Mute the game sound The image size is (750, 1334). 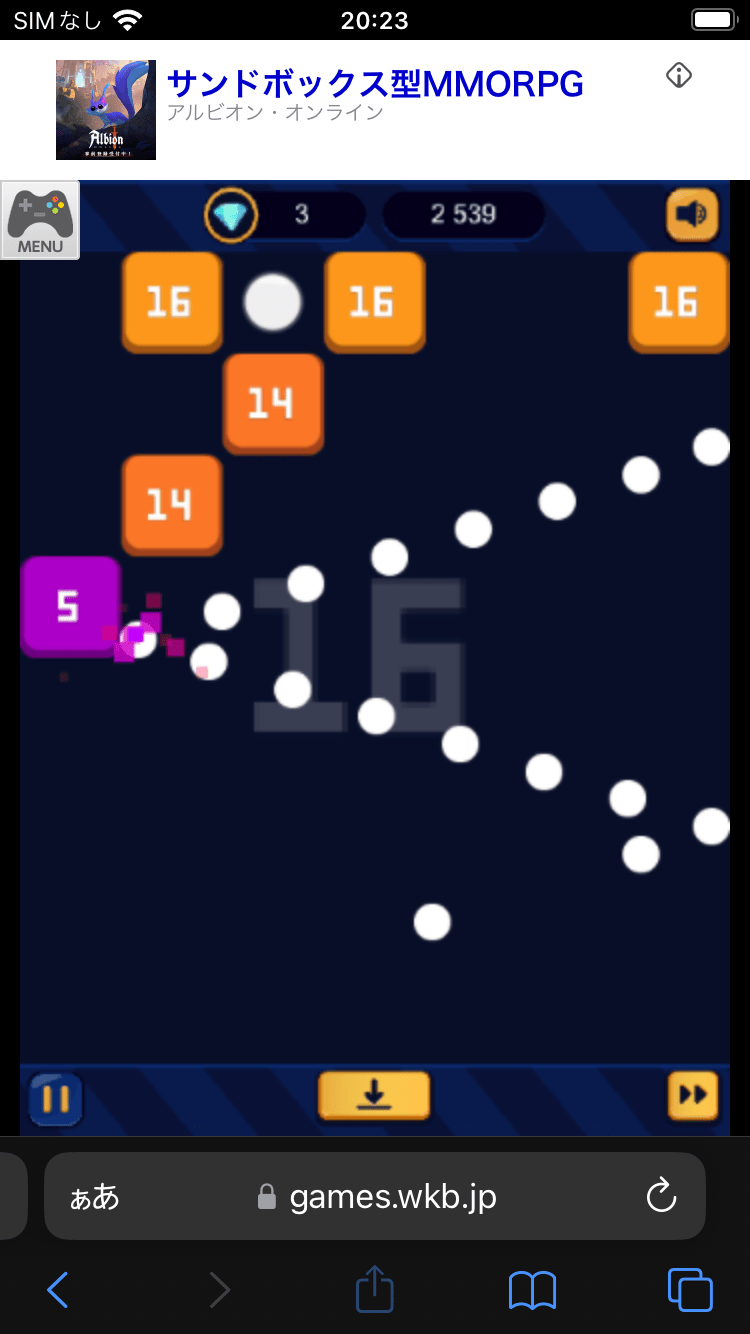coord(692,214)
